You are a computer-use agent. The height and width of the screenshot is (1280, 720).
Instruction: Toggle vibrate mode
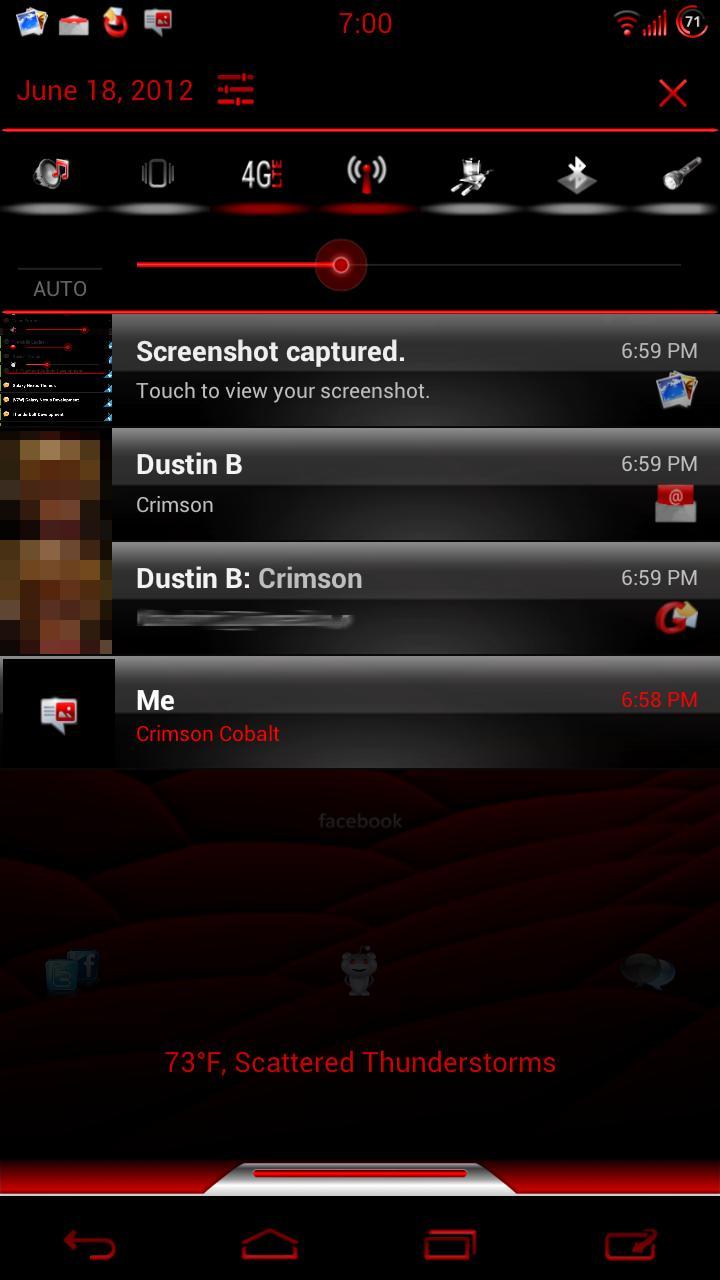click(157, 174)
